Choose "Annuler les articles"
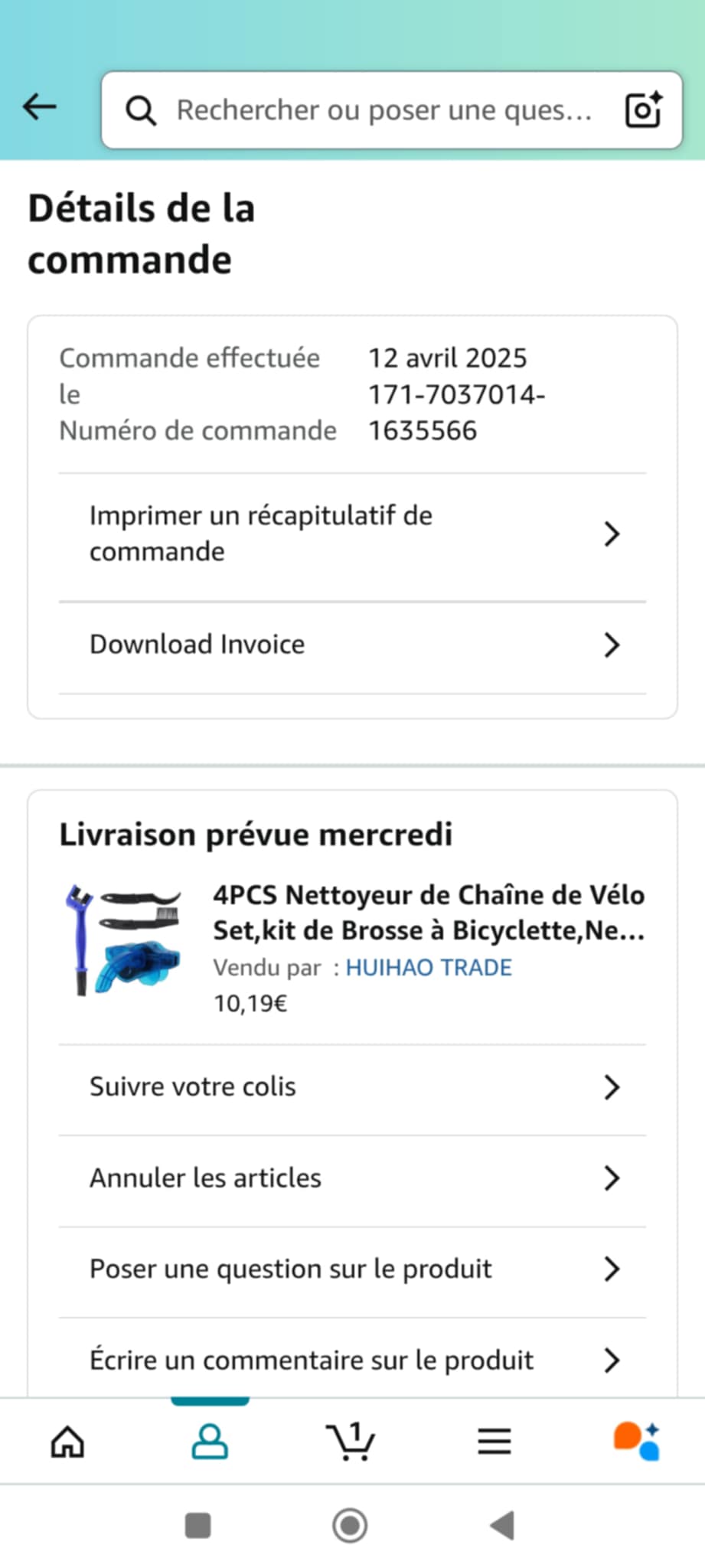 coord(352,1178)
